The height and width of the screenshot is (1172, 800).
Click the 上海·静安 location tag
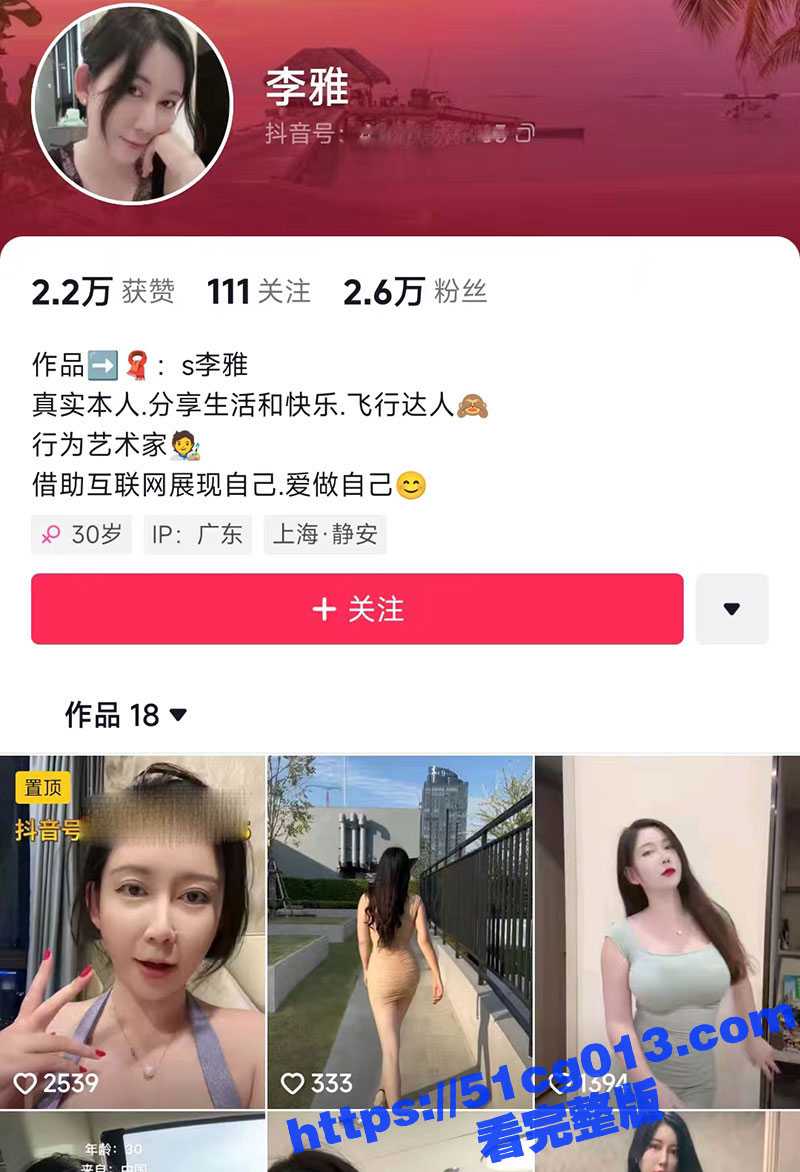pyautogui.click(x=326, y=535)
